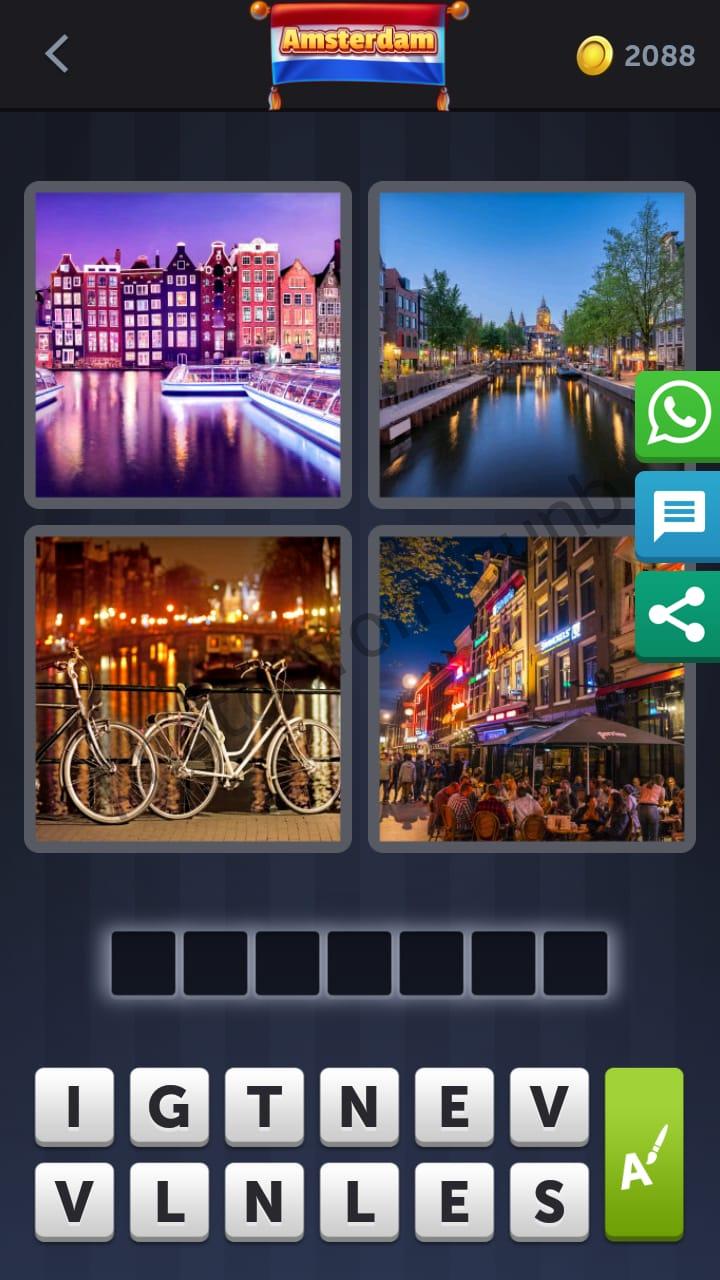Enlarge the purple canal houses picture

point(188,345)
